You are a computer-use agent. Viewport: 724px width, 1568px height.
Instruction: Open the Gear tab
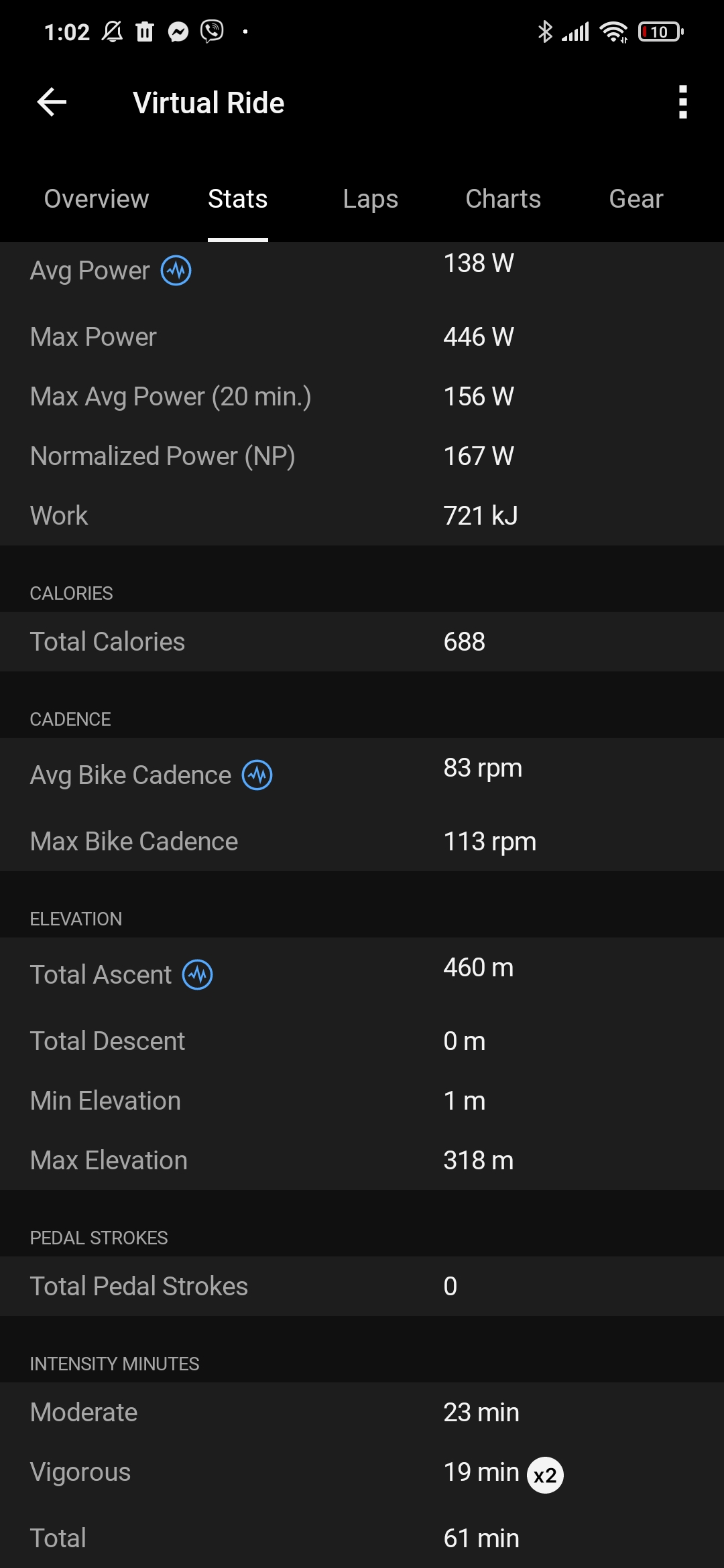tap(635, 198)
